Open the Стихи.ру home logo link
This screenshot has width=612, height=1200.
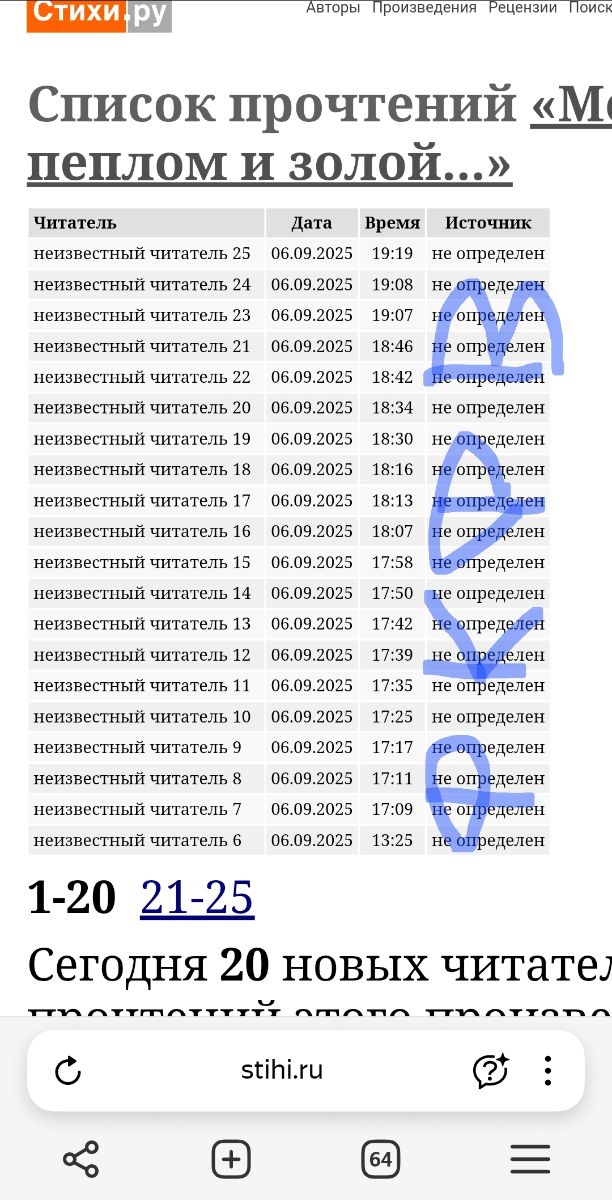click(x=98, y=14)
